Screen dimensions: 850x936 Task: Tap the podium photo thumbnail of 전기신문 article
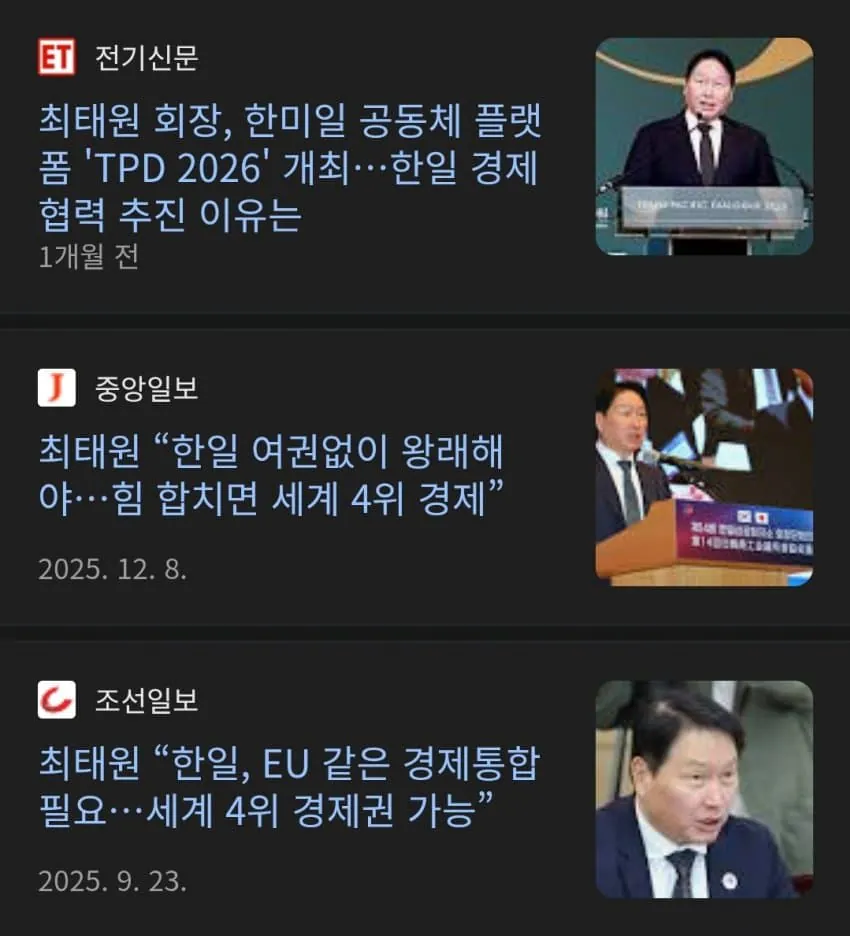pos(704,146)
